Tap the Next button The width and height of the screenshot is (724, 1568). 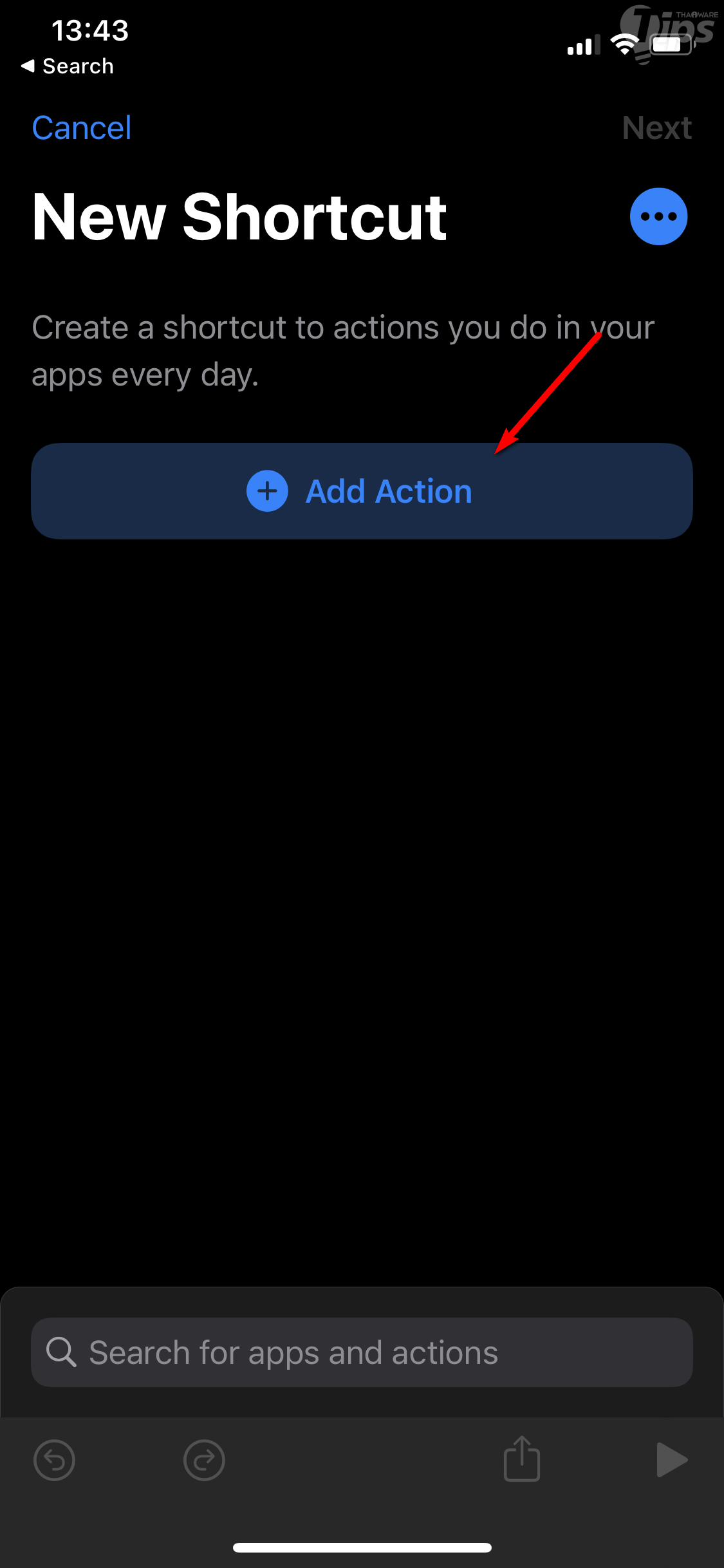click(x=656, y=128)
